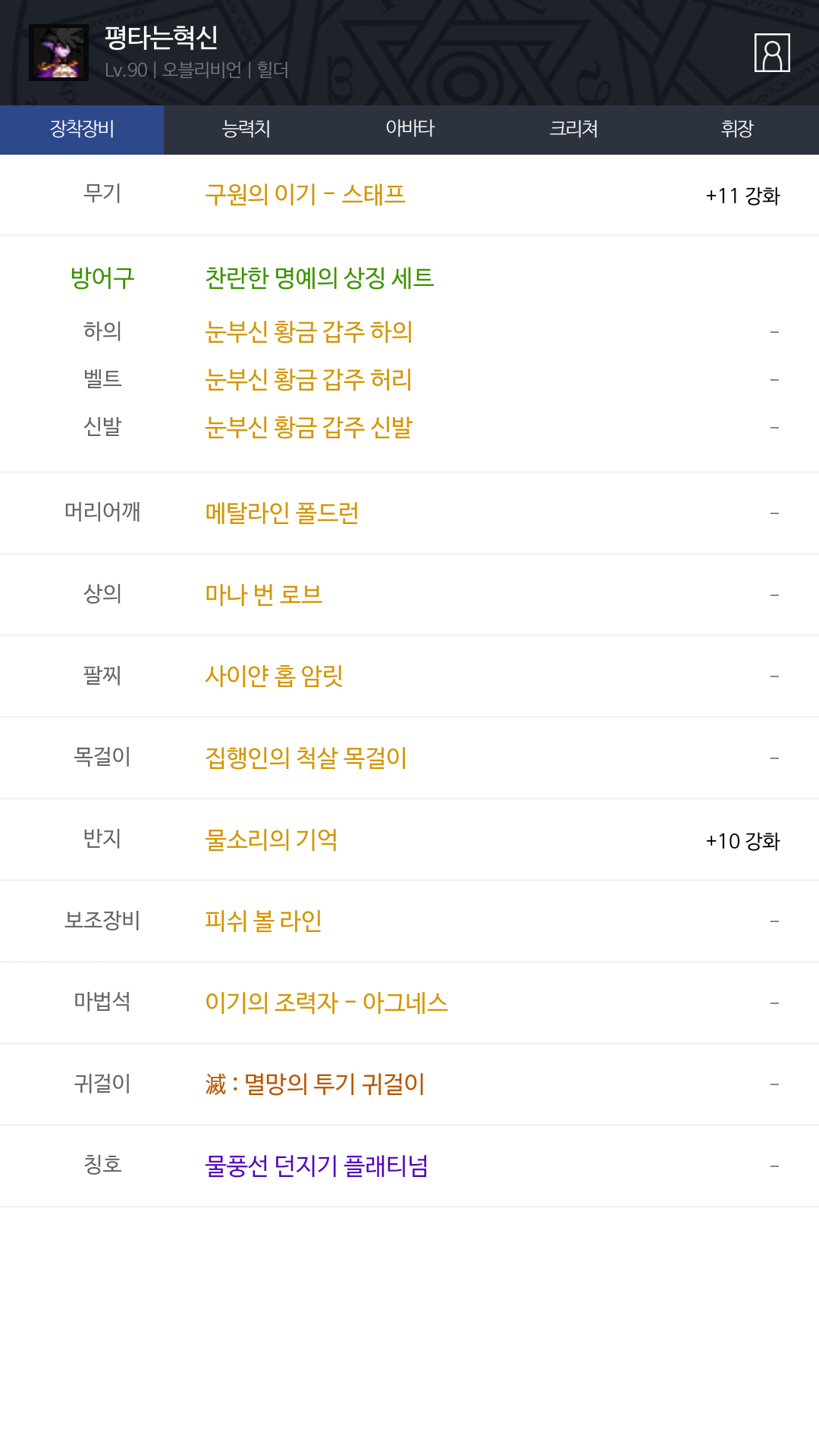View 마나 번 로브 details
This screenshot has height=1456, width=819.
tap(264, 595)
